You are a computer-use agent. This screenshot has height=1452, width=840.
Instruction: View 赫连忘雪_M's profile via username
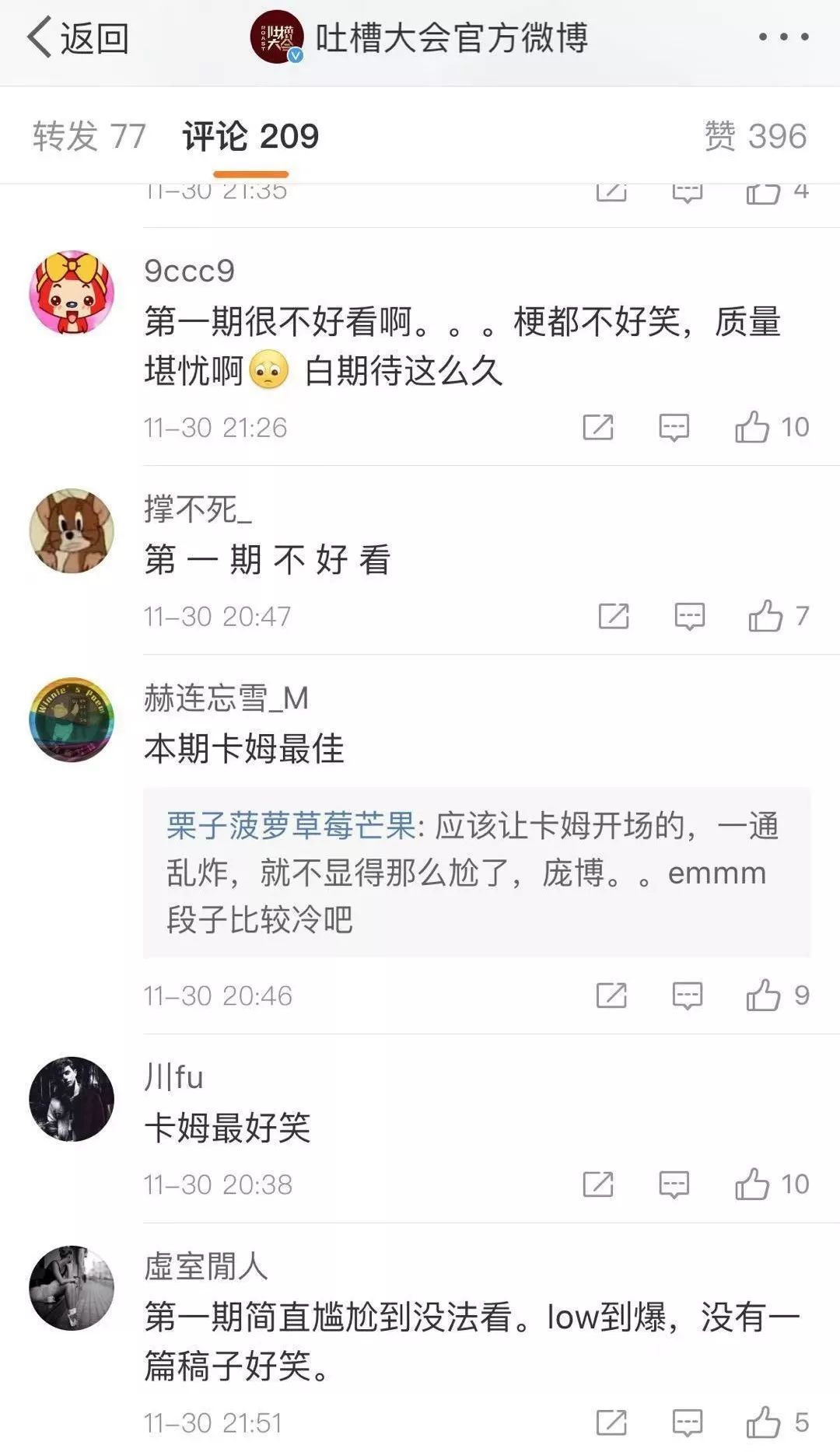(x=226, y=698)
